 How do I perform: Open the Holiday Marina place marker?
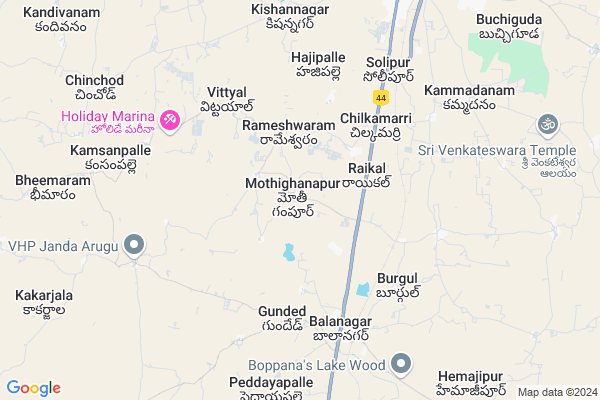point(170,120)
